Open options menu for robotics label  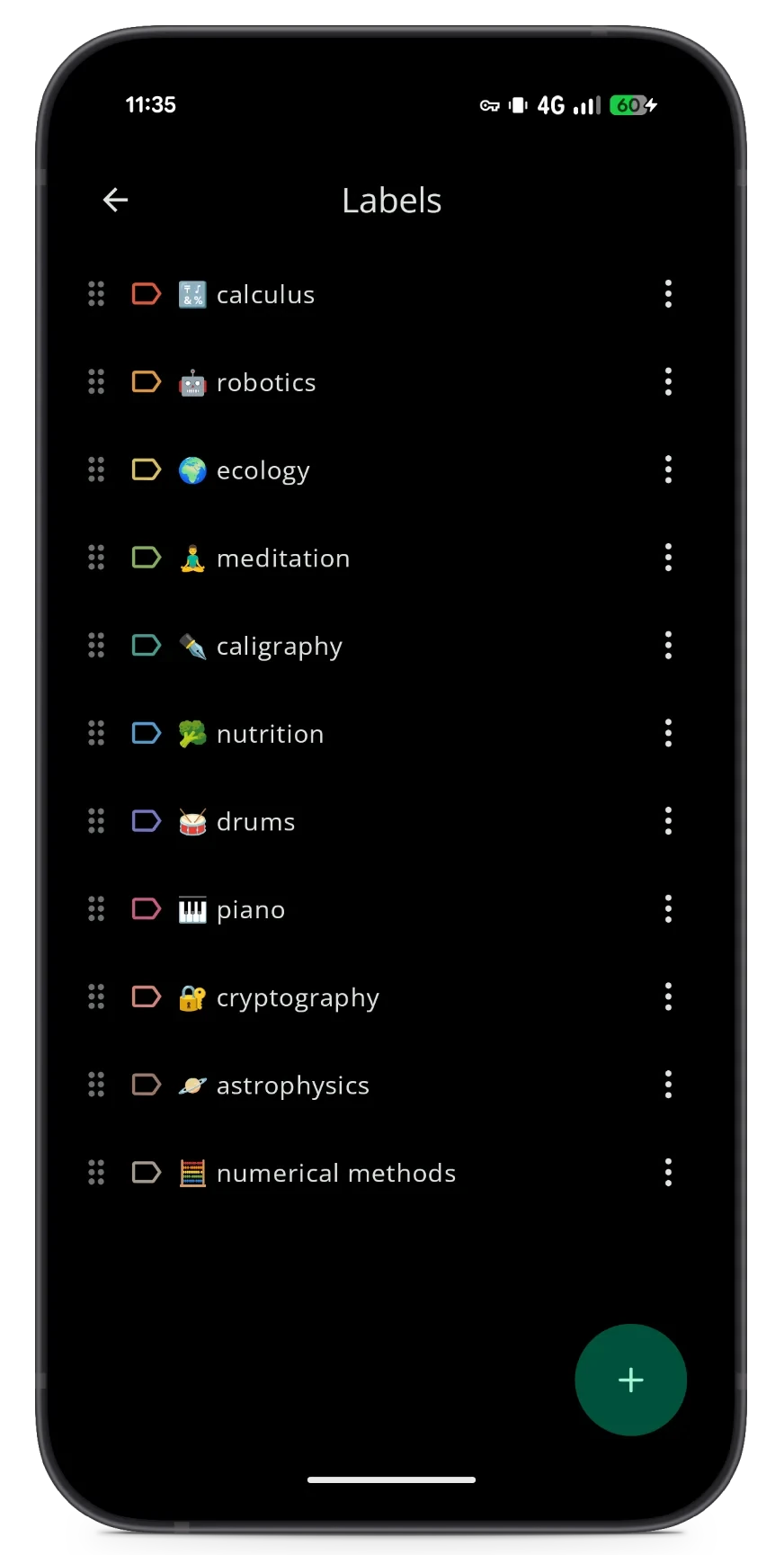click(668, 382)
